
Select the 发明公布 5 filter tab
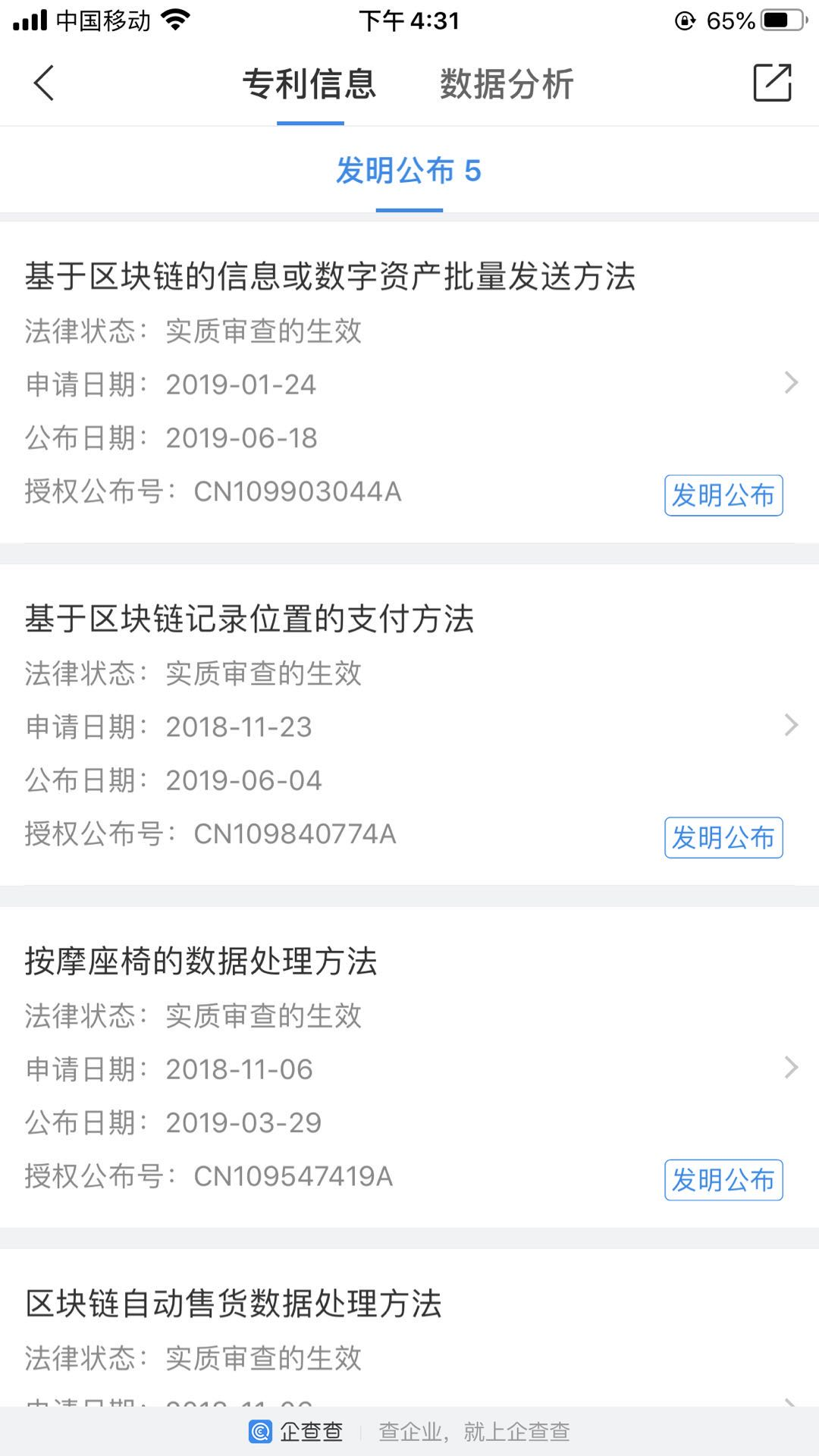click(409, 172)
